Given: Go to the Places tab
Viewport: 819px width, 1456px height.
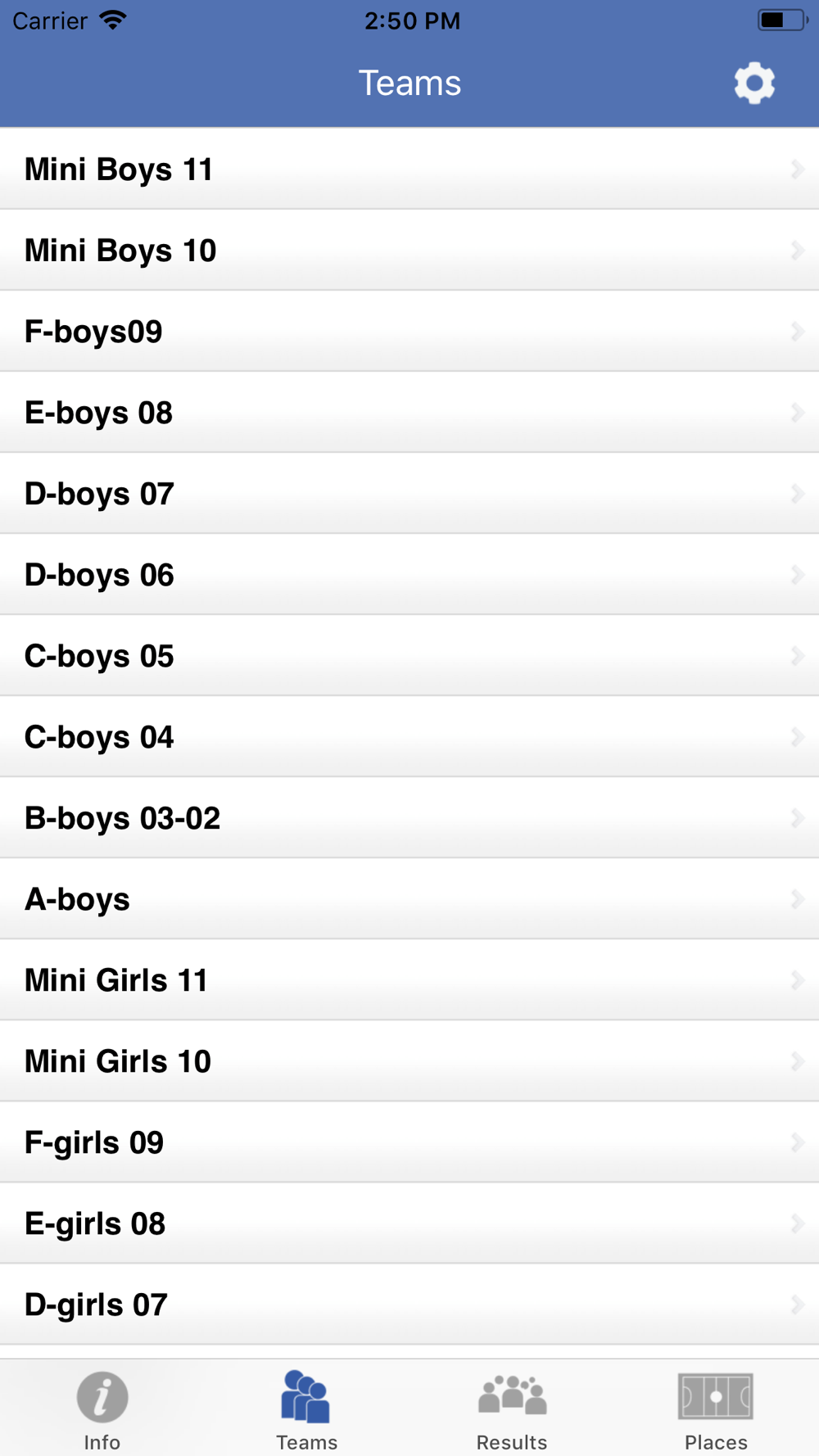Looking at the screenshot, I should (x=716, y=1410).
